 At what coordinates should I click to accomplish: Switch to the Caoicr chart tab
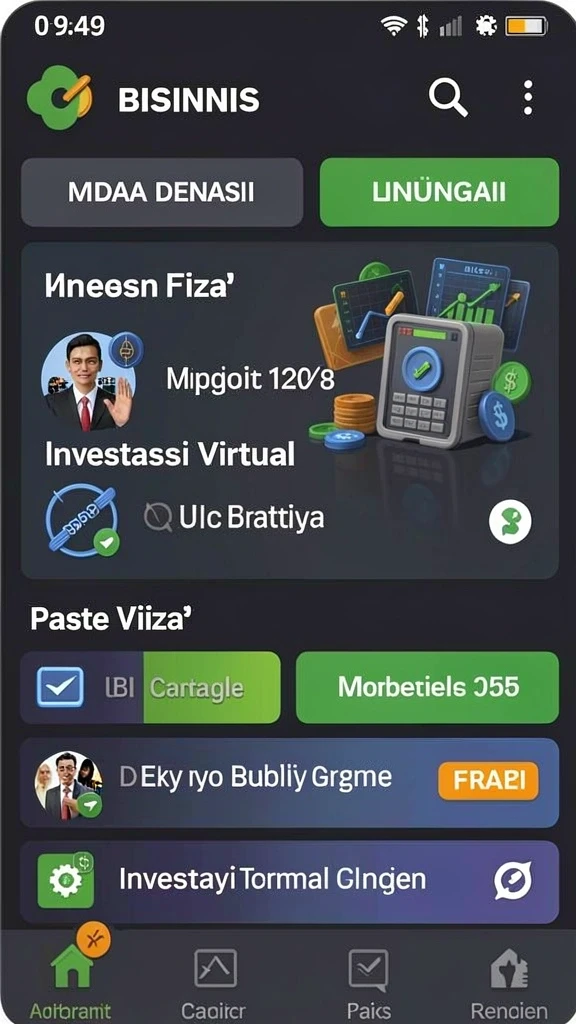214,981
